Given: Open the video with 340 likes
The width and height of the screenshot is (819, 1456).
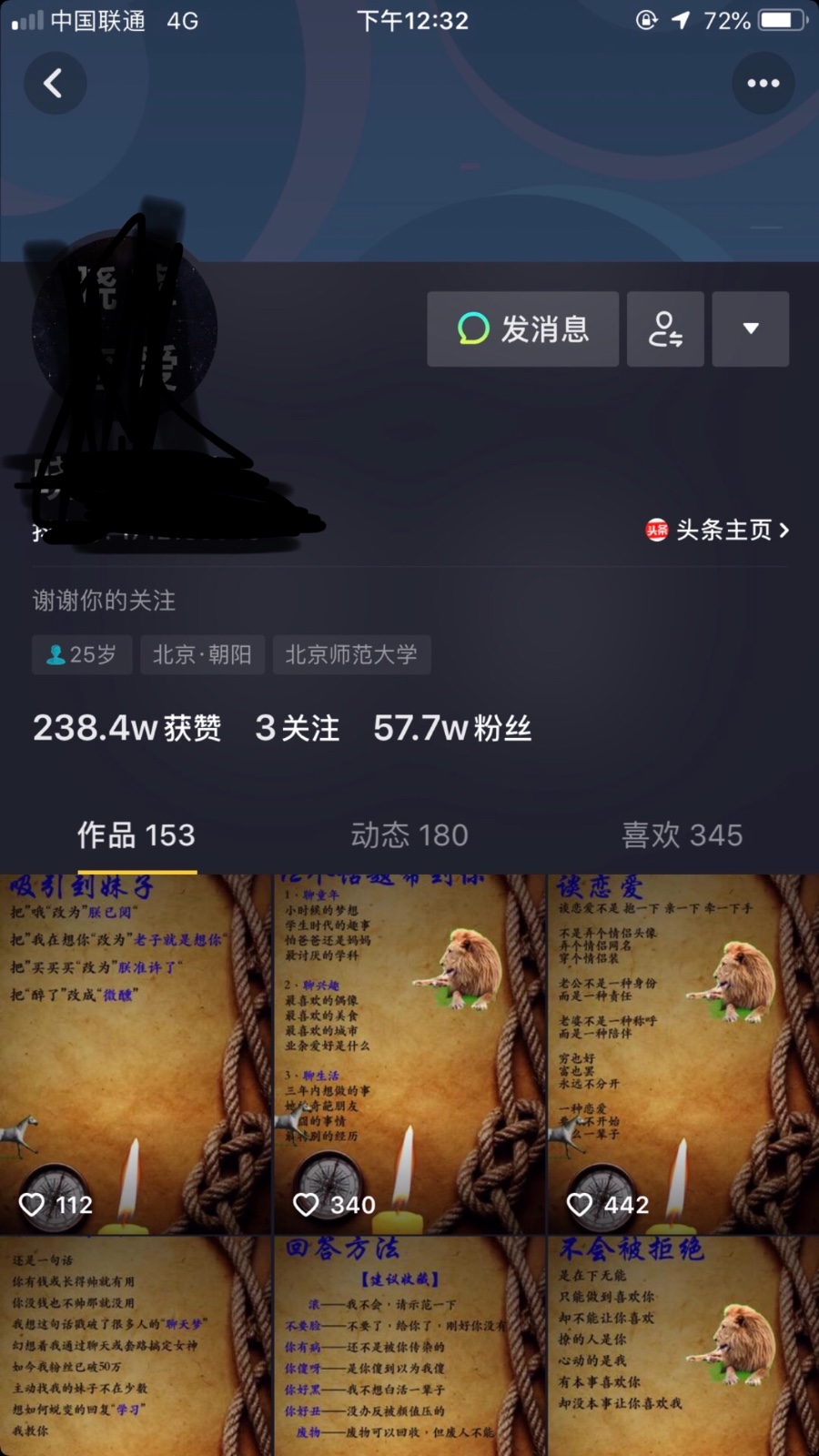Looking at the screenshot, I should (x=409, y=1054).
